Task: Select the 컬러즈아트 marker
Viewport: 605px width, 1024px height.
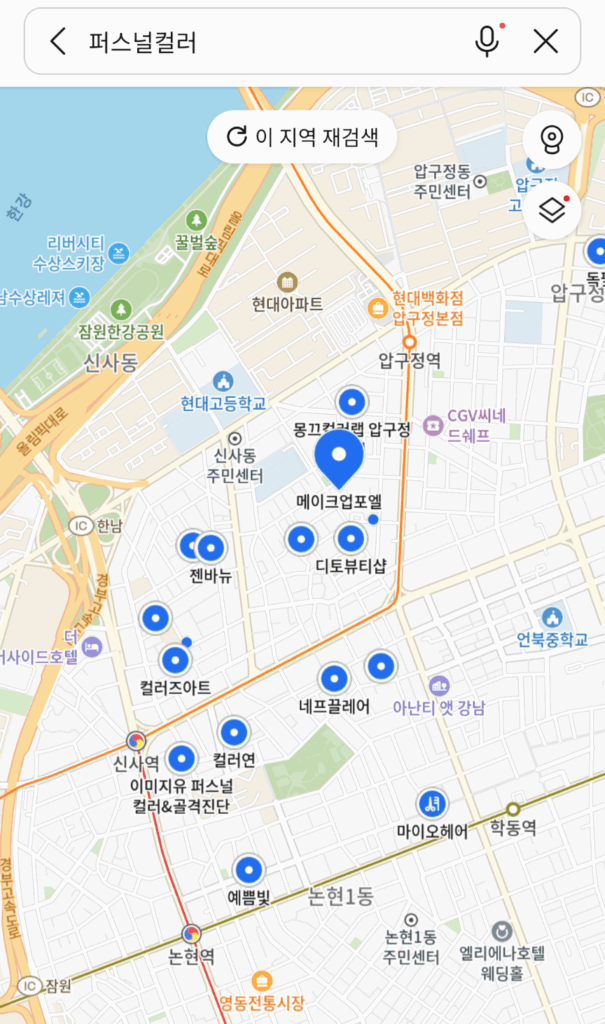Action: 175,660
